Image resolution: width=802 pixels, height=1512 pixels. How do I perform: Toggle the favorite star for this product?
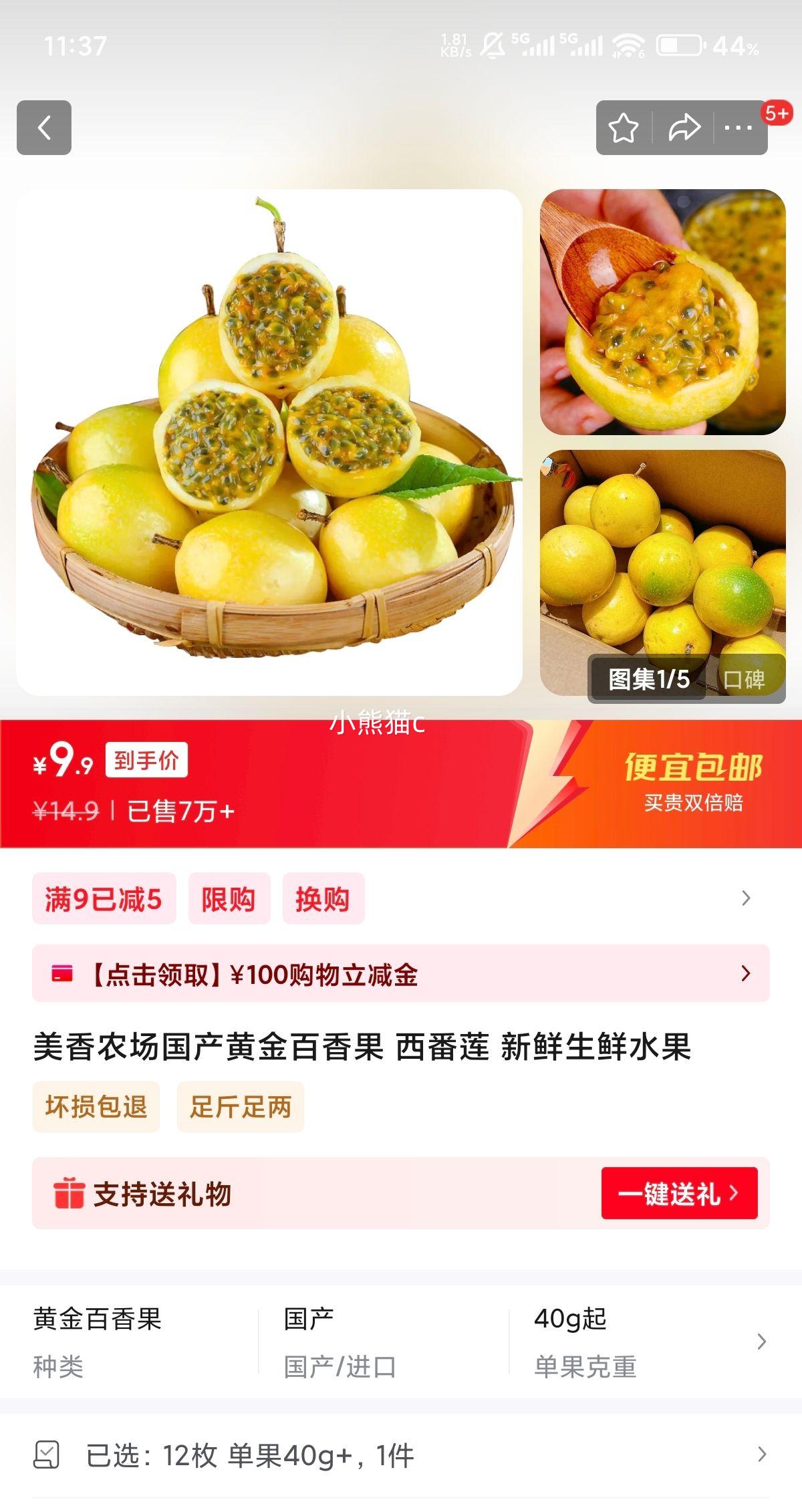click(624, 126)
